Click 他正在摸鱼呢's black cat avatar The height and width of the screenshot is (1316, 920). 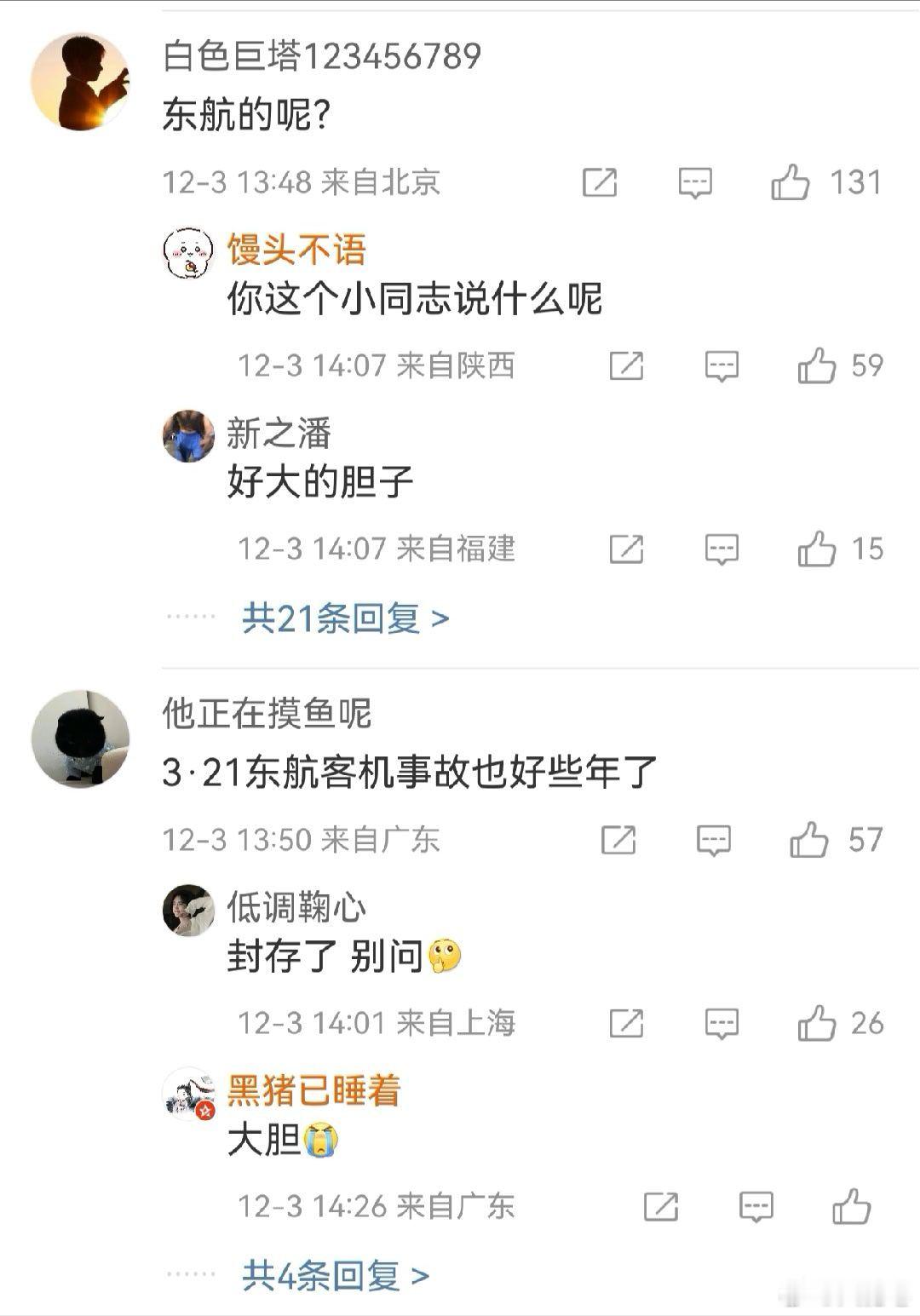coord(81,738)
